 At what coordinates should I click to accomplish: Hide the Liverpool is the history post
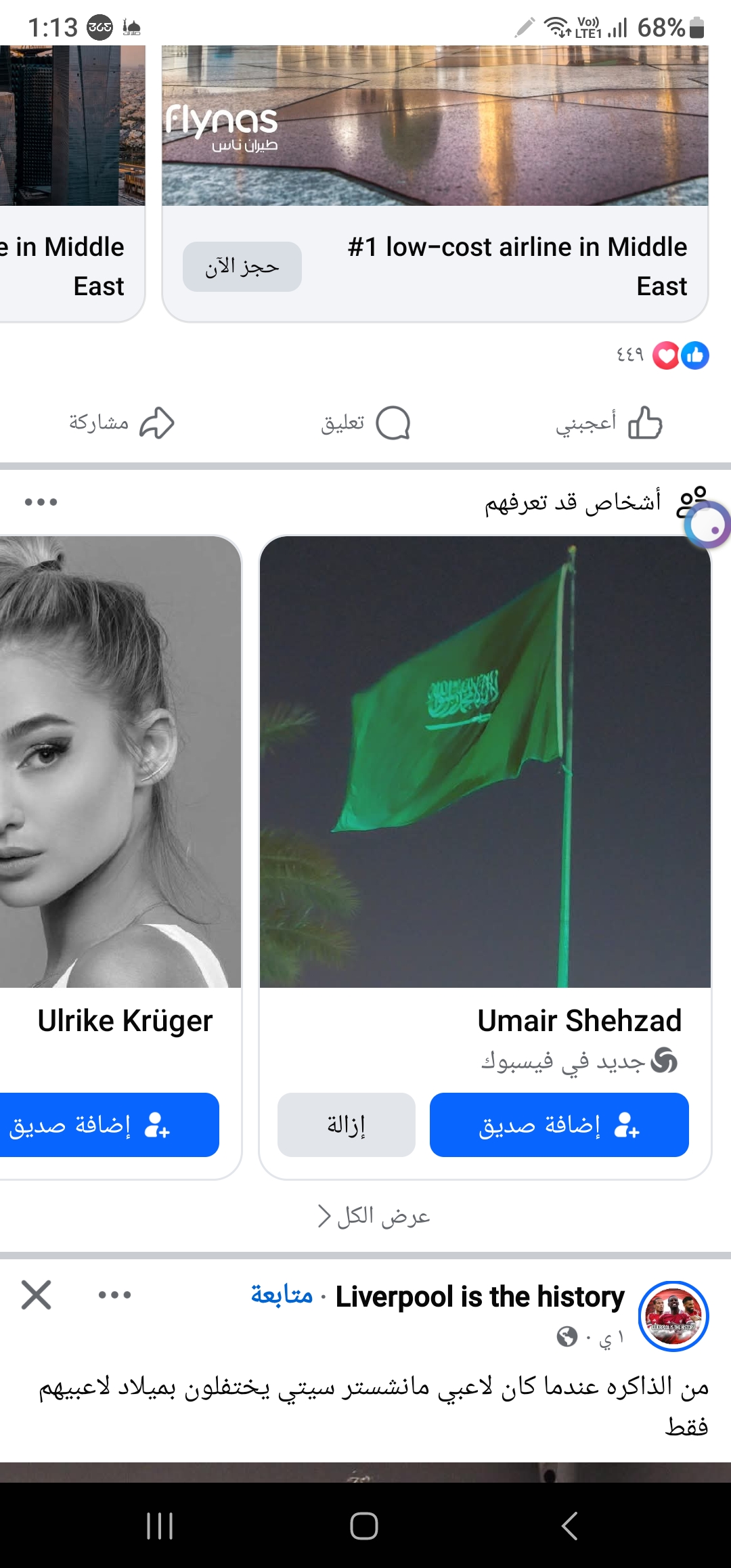36,1295
